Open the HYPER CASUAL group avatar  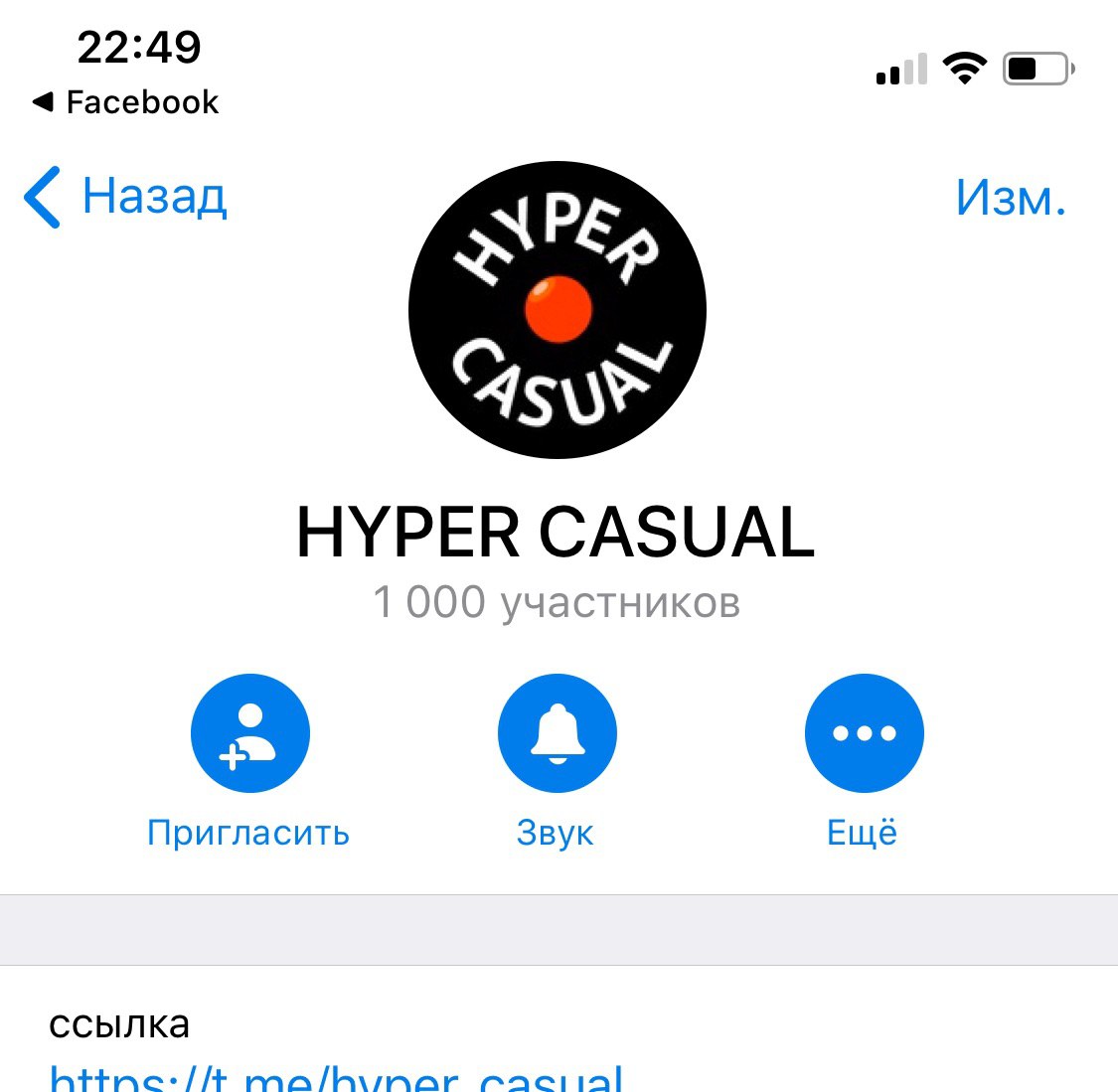558,310
